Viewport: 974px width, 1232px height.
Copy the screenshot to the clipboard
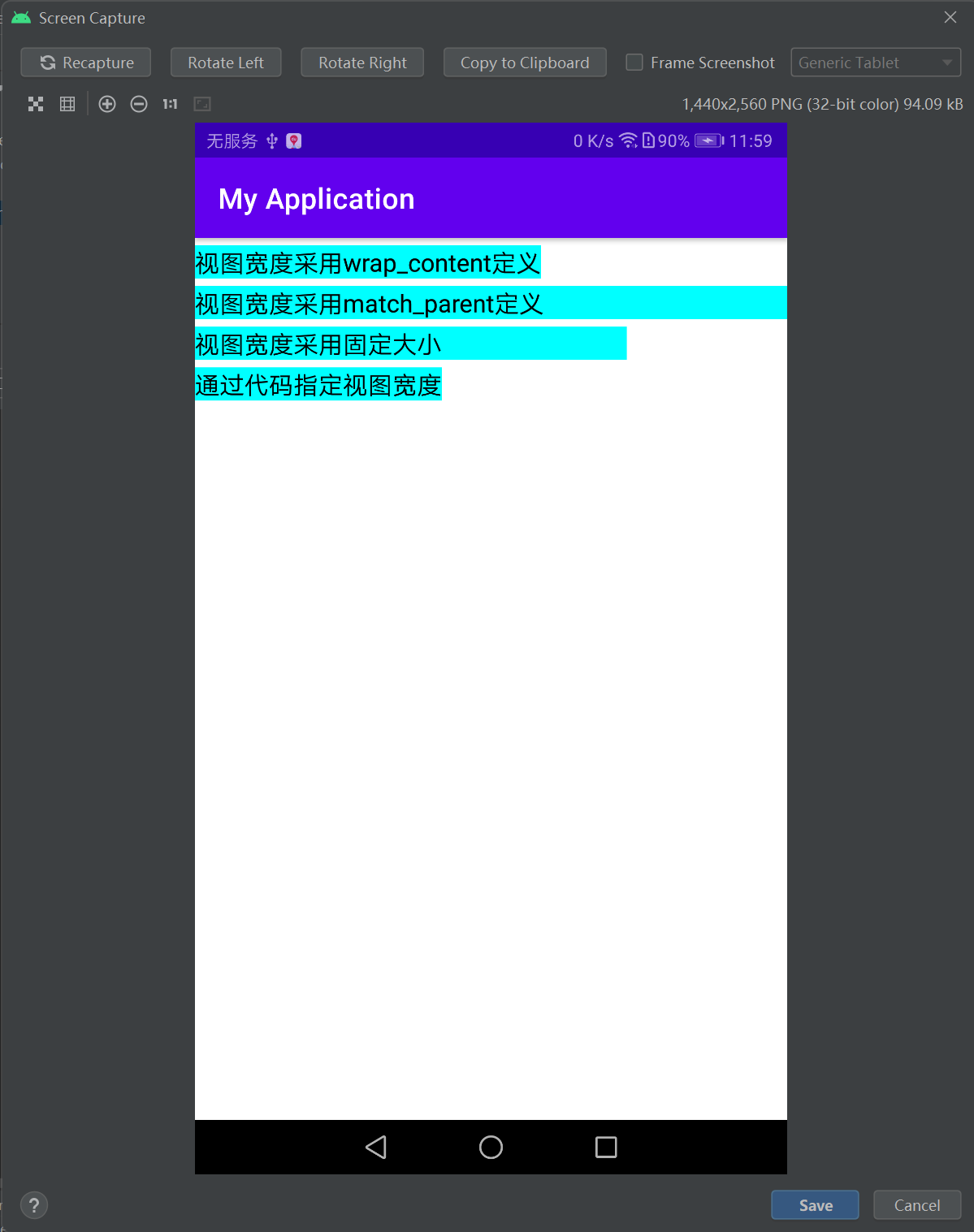coord(525,63)
